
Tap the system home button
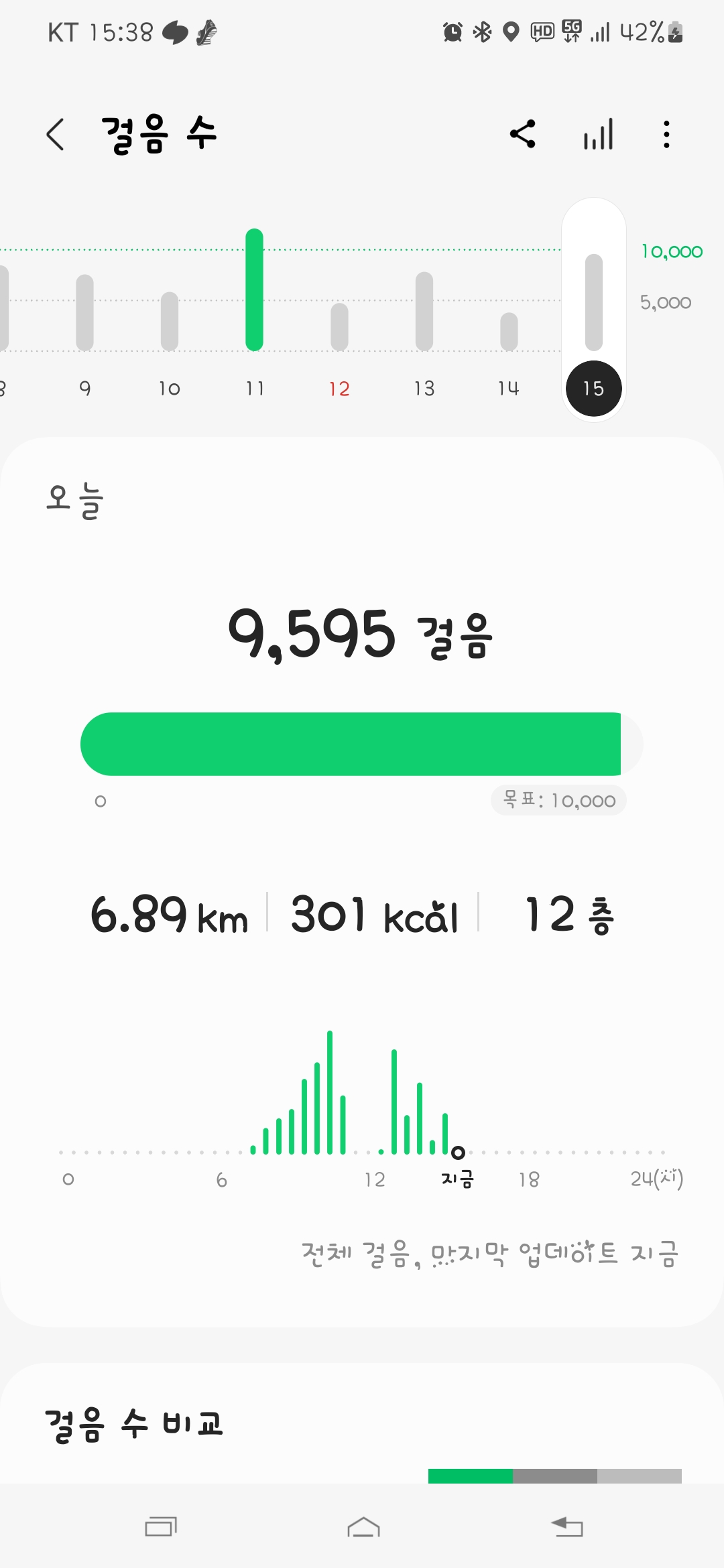point(363,1527)
